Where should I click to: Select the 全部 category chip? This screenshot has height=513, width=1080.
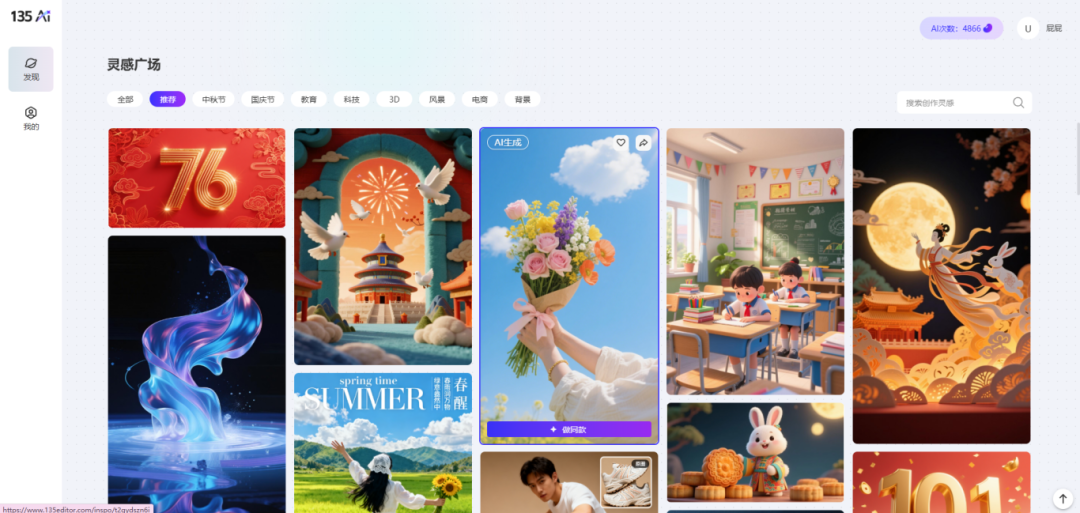point(125,100)
